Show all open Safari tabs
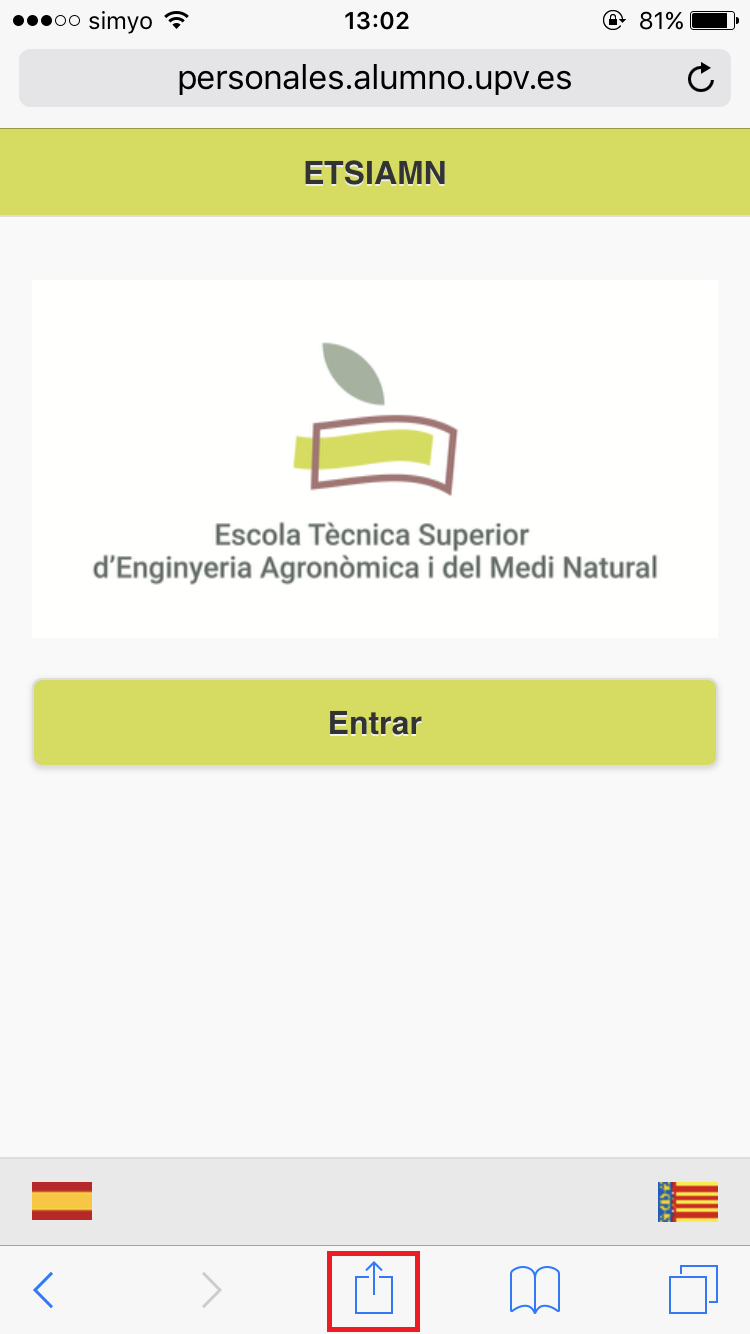Image resolution: width=750 pixels, height=1334 pixels. point(693,1289)
